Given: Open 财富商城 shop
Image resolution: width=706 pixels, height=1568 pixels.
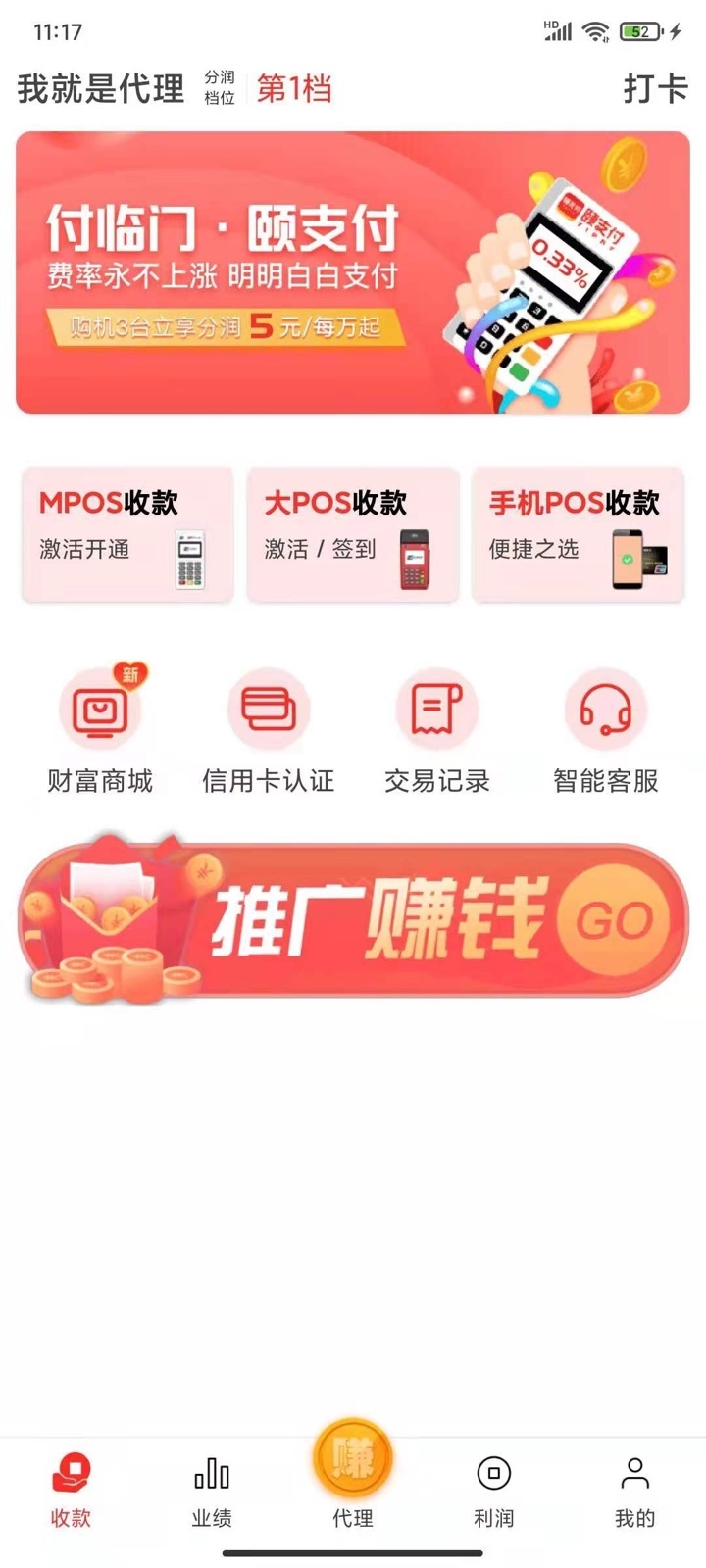Looking at the screenshot, I should coord(100,730).
